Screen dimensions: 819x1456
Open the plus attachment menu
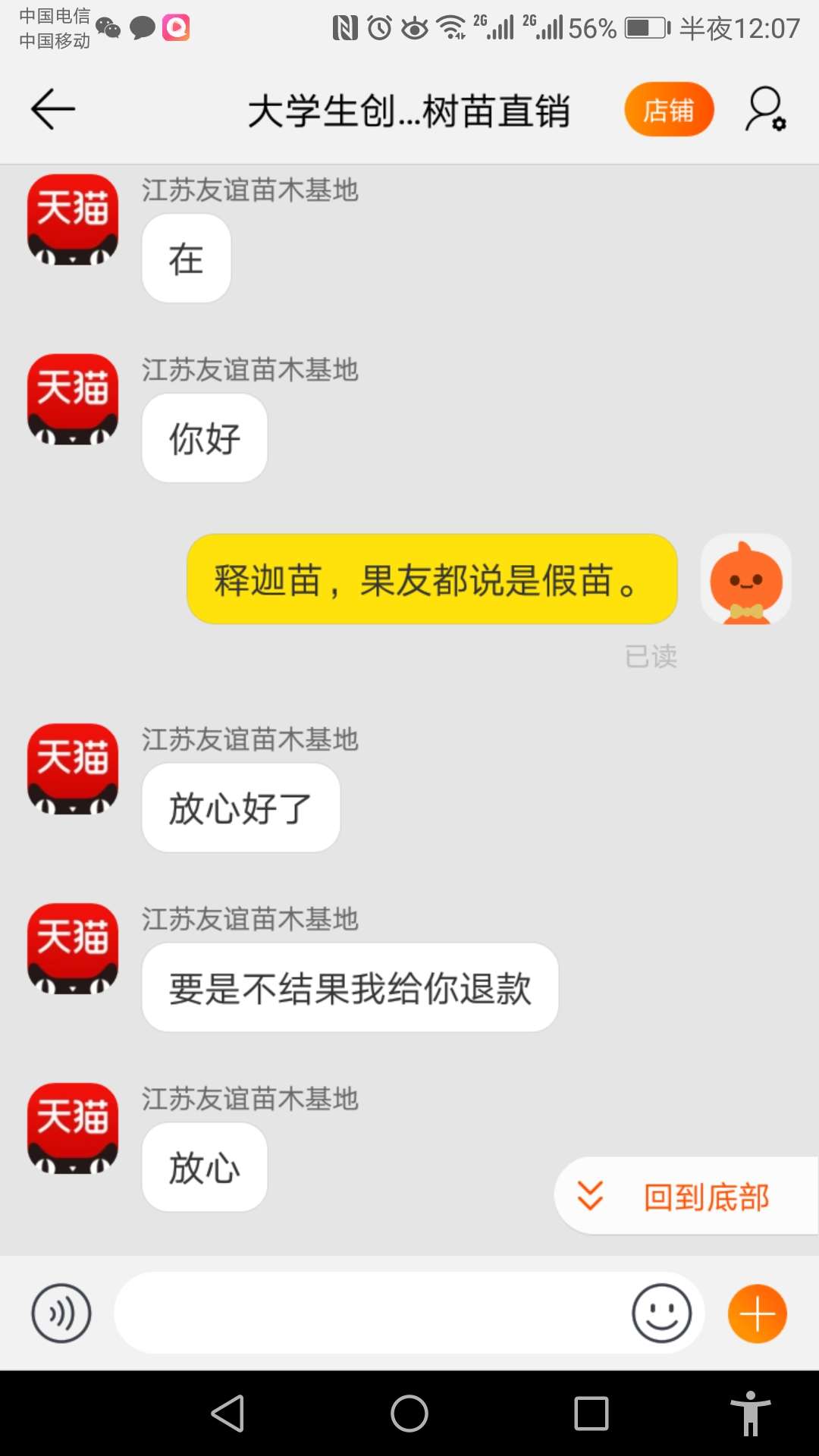tap(758, 1313)
